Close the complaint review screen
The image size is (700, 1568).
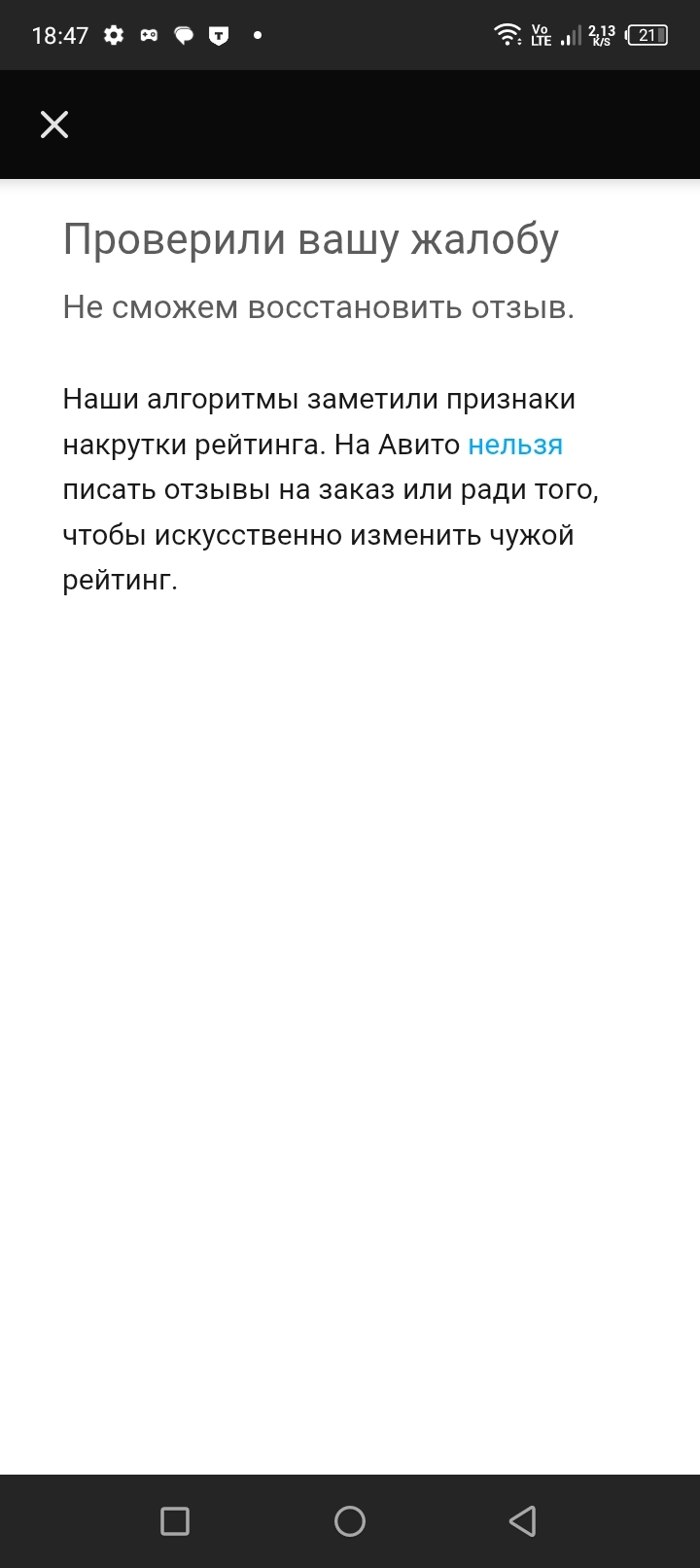click(54, 125)
